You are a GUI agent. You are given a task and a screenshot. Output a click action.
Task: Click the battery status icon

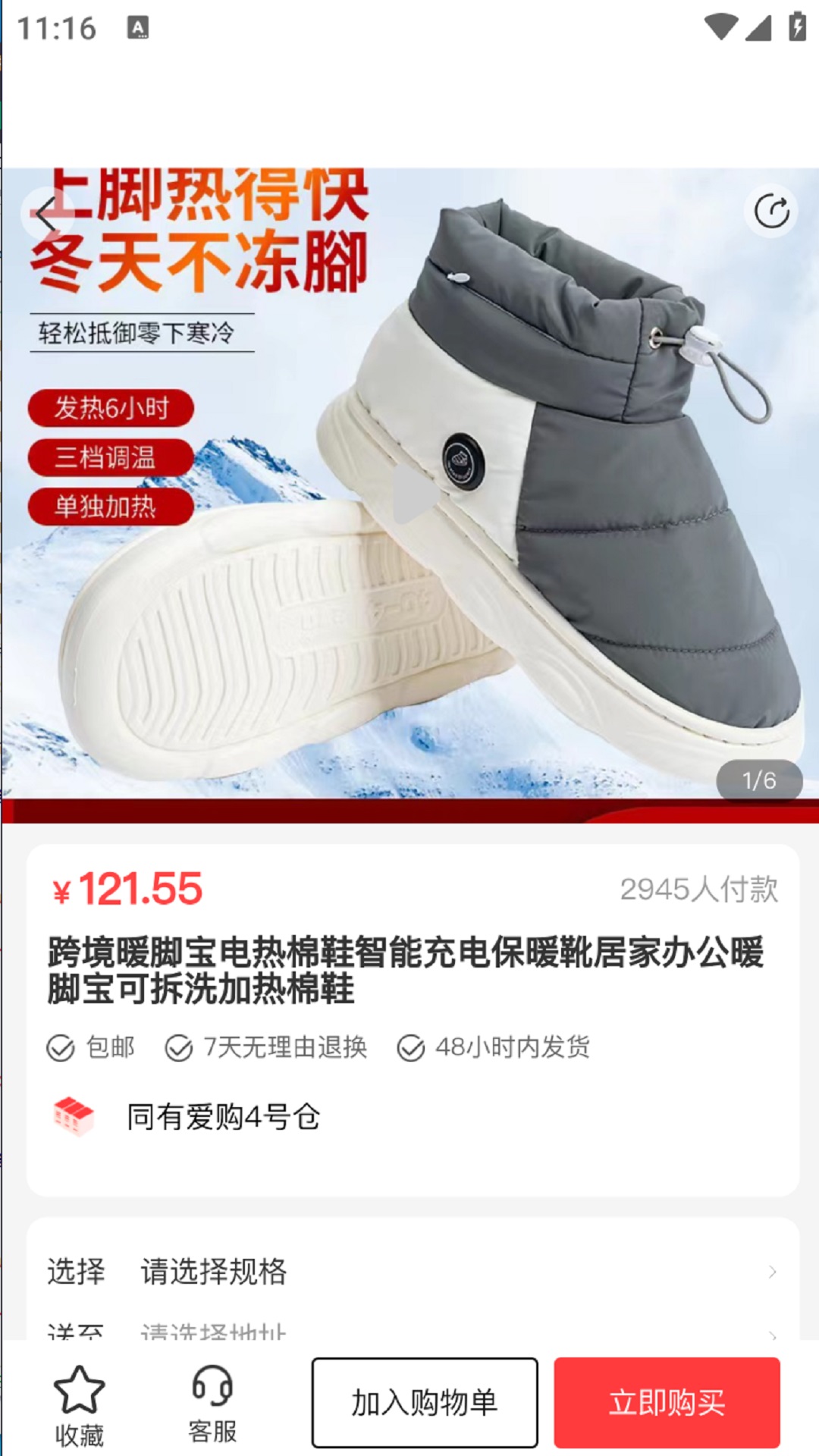click(x=796, y=25)
